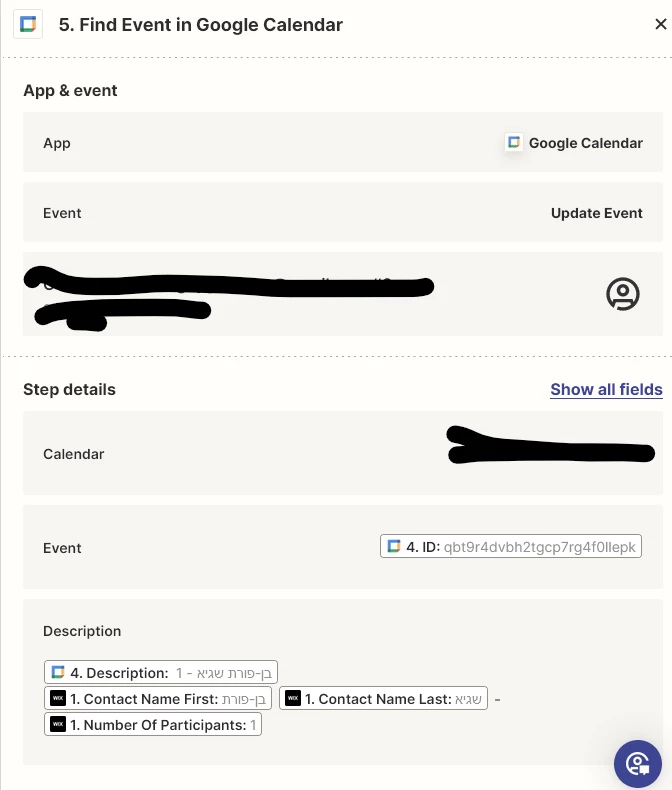
Task: Close the Find Event step panel
Action: pyautogui.click(x=660, y=25)
